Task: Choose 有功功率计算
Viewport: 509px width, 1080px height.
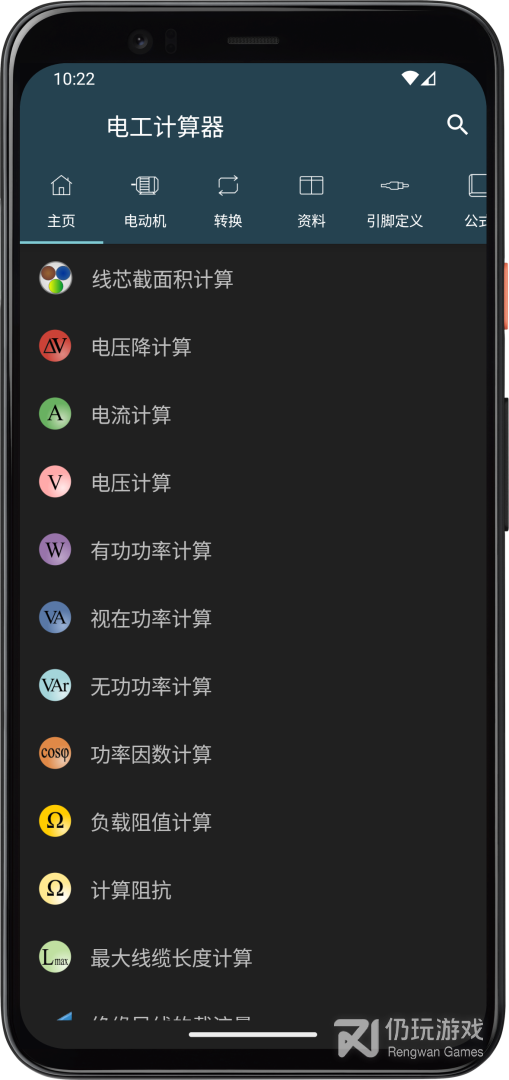Action: (x=253, y=550)
